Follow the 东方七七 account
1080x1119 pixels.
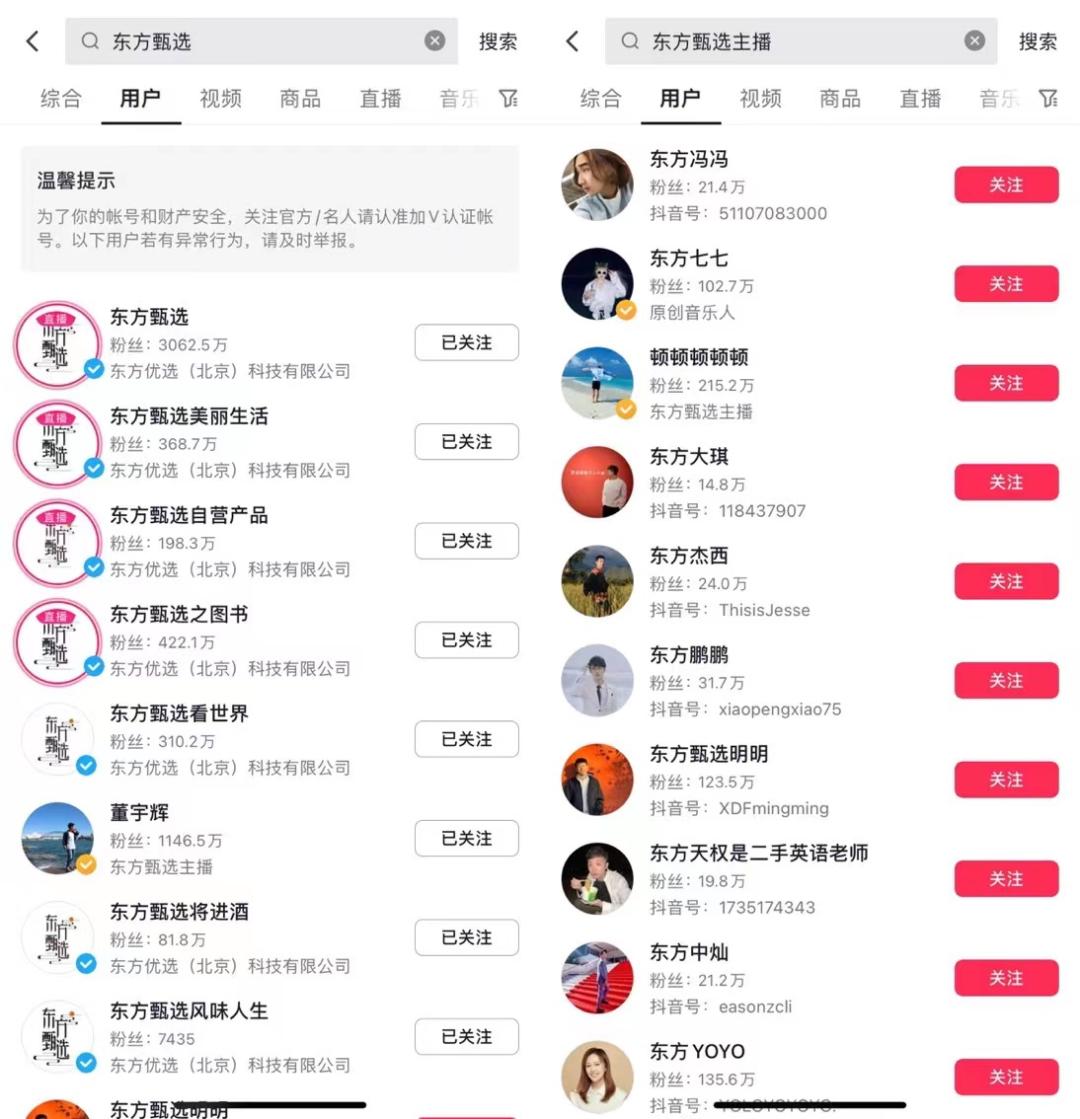tap(1005, 284)
